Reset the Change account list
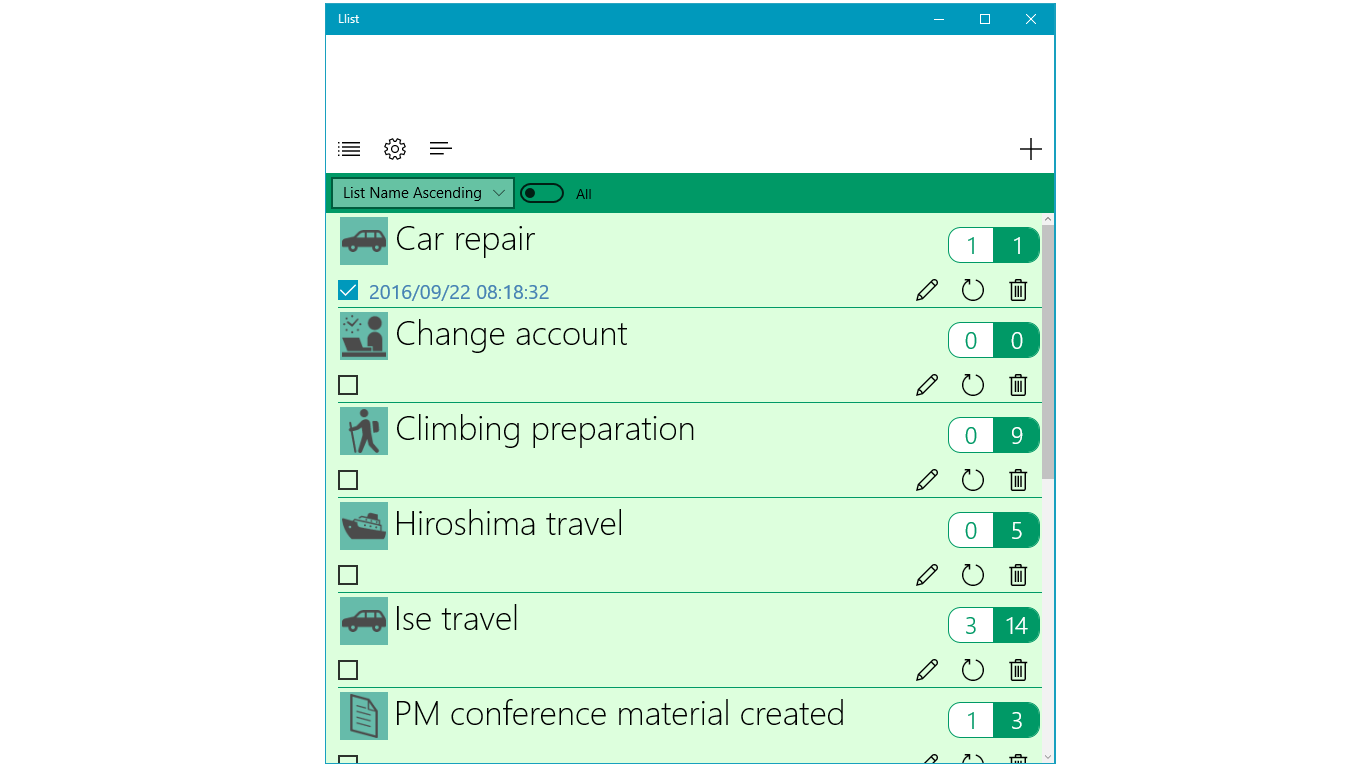1366x768 pixels. 972,385
